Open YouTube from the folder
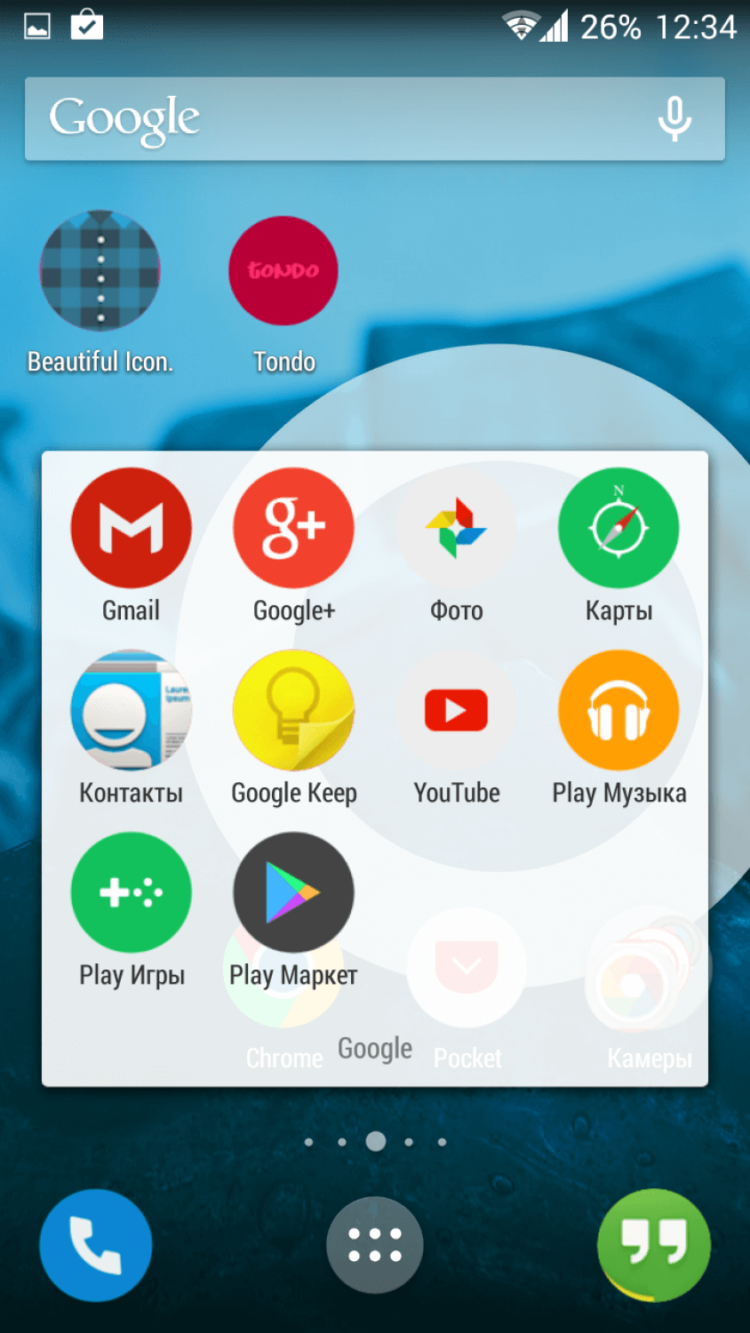The image size is (750, 1333). 456,711
